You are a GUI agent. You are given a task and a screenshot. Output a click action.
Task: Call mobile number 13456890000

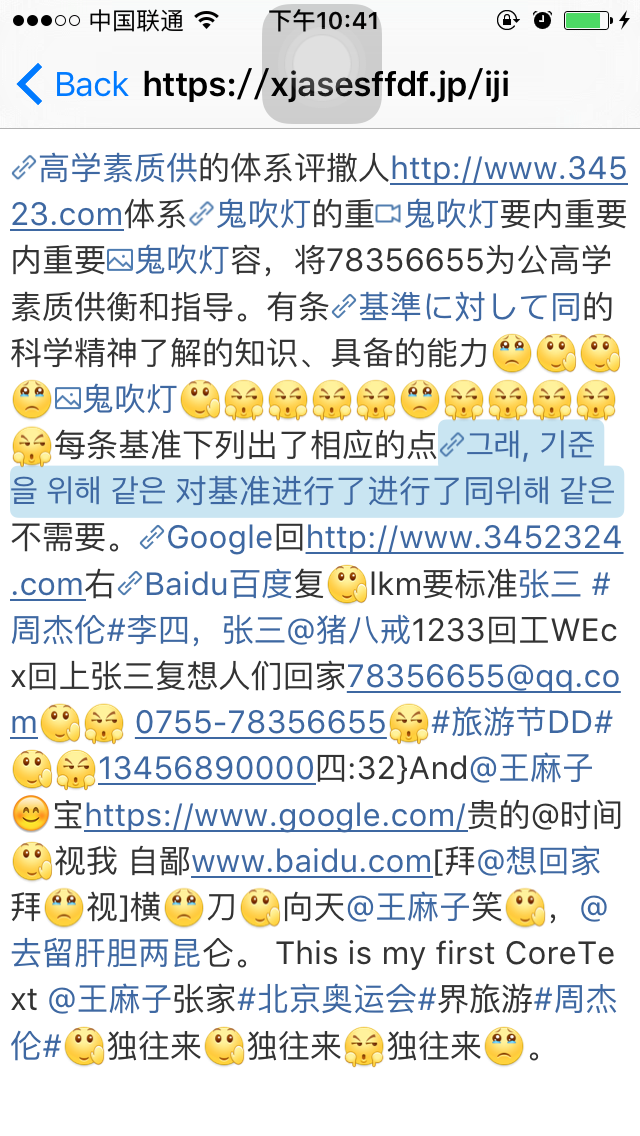207,768
